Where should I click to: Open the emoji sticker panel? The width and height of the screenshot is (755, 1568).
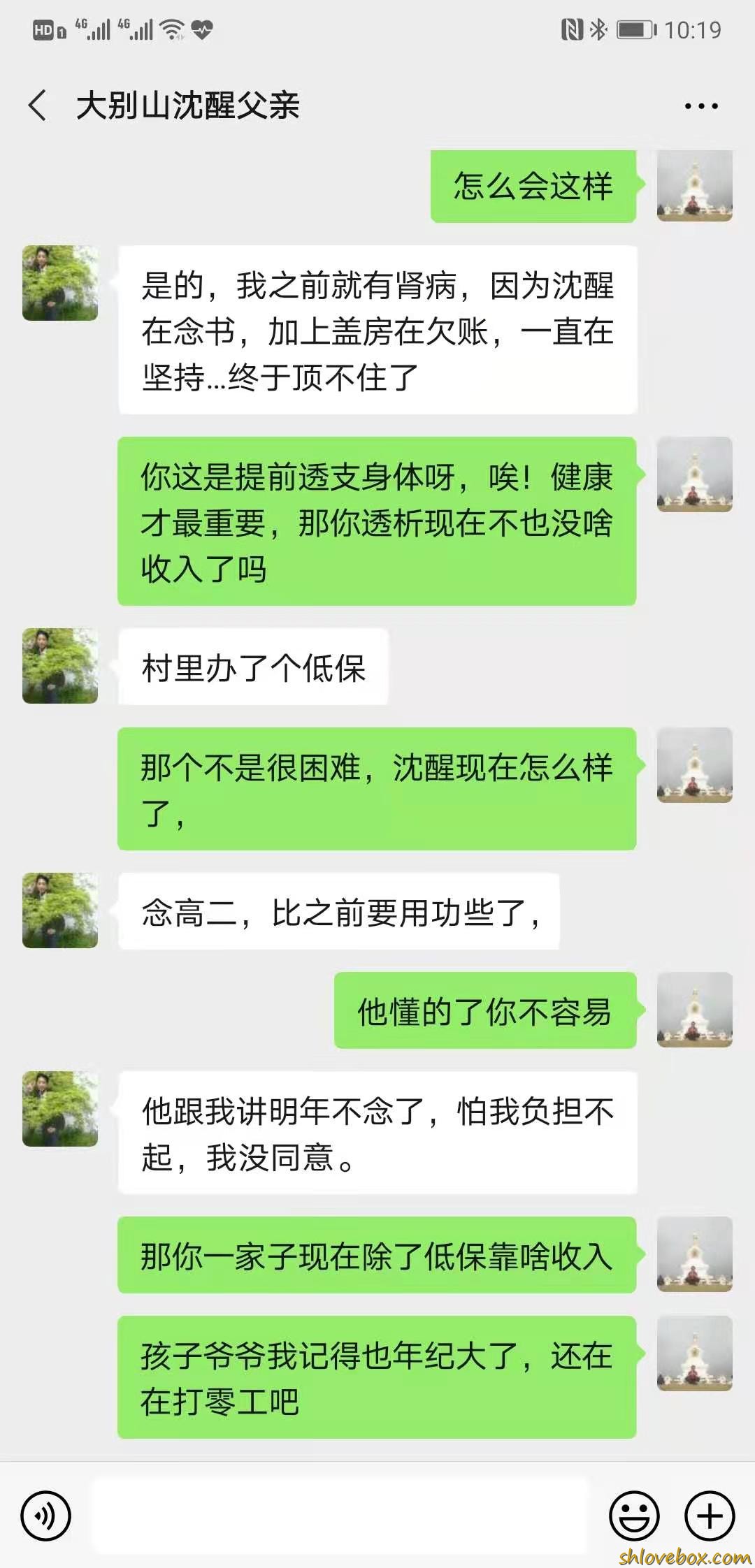tap(634, 1516)
